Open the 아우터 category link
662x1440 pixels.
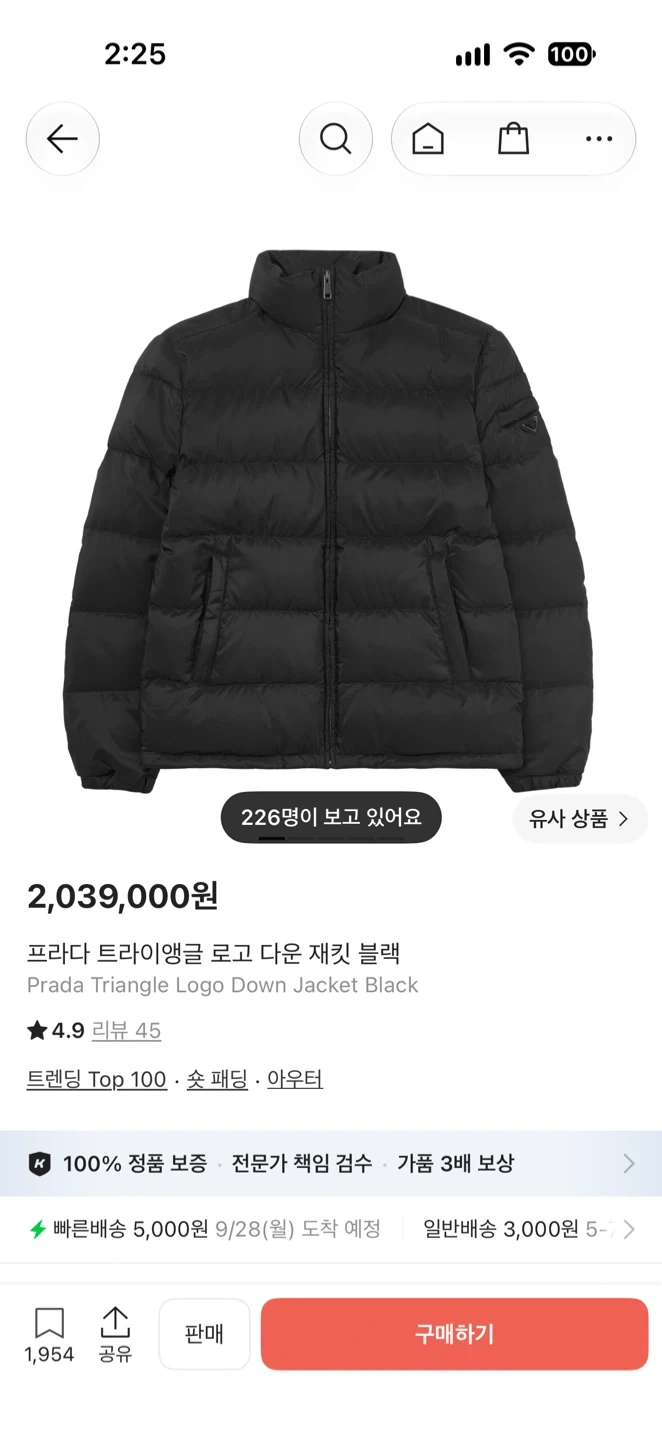(295, 1080)
